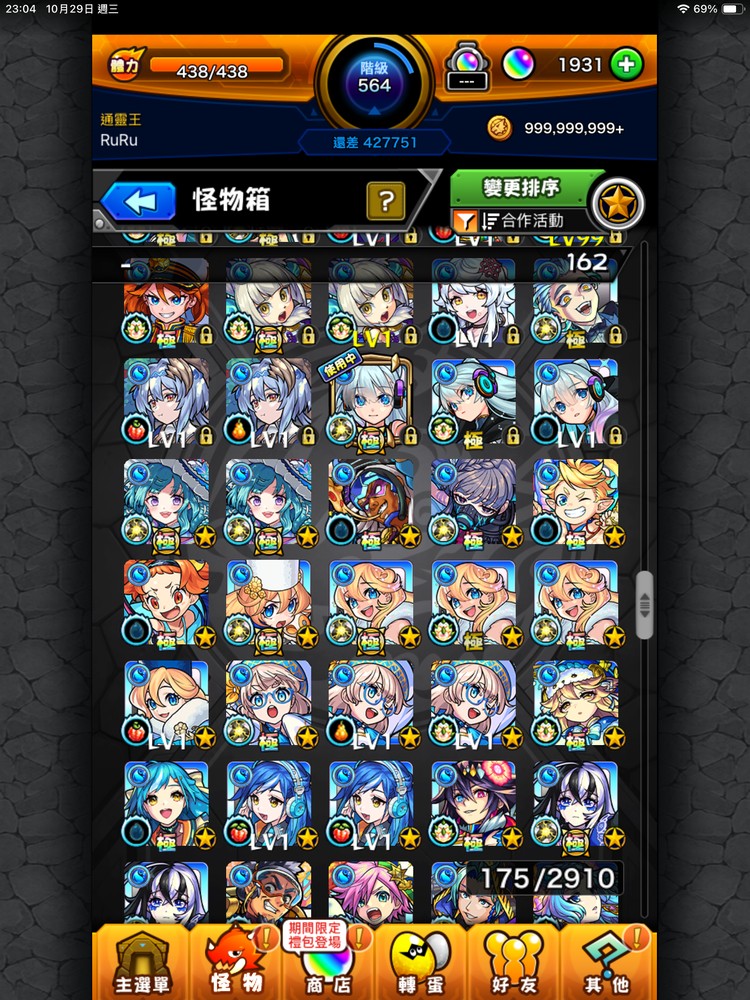
Task: Select the 使用中 monster thumbnail
Action: coord(370,400)
